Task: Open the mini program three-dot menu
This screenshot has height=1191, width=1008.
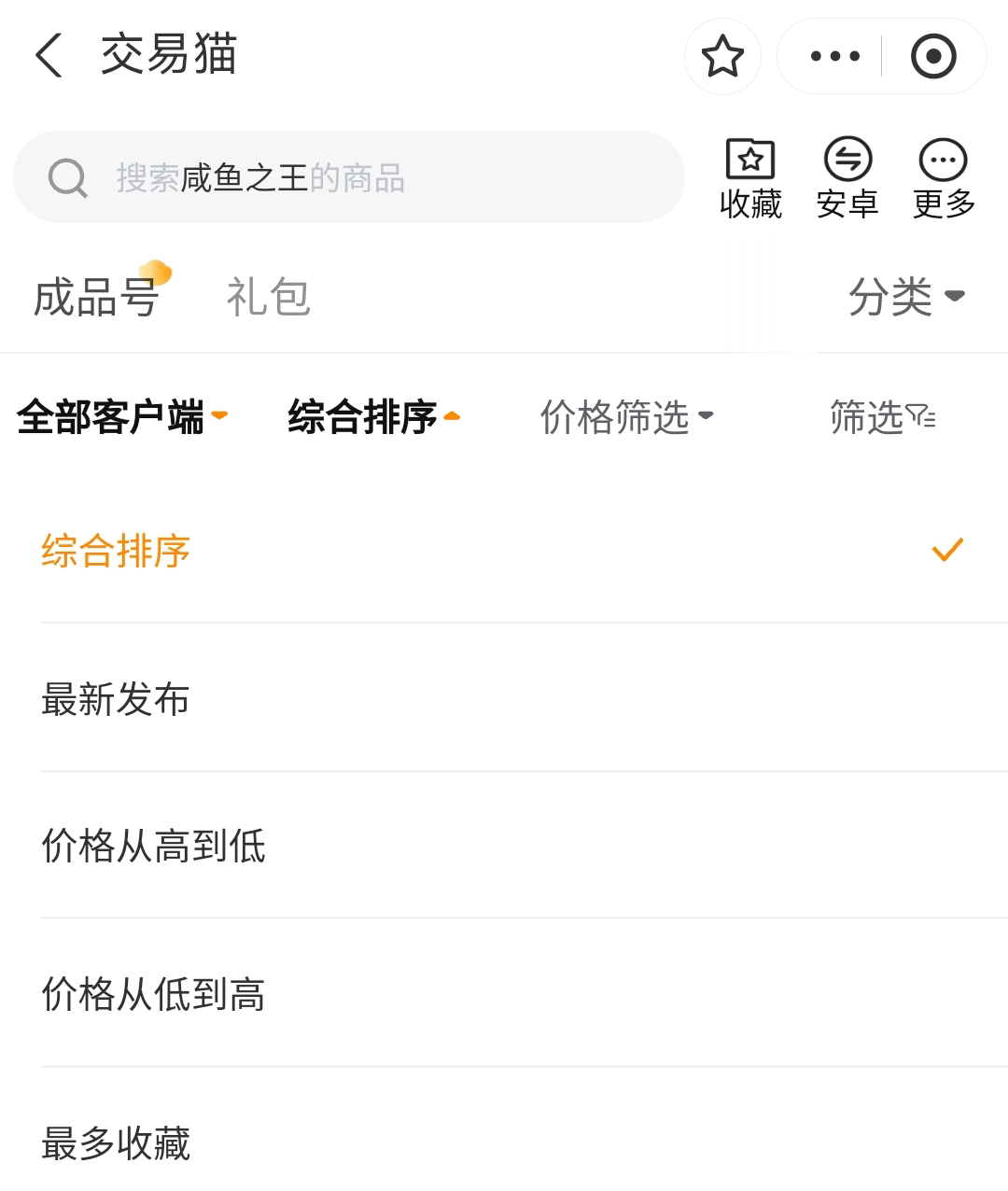Action: (x=834, y=57)
